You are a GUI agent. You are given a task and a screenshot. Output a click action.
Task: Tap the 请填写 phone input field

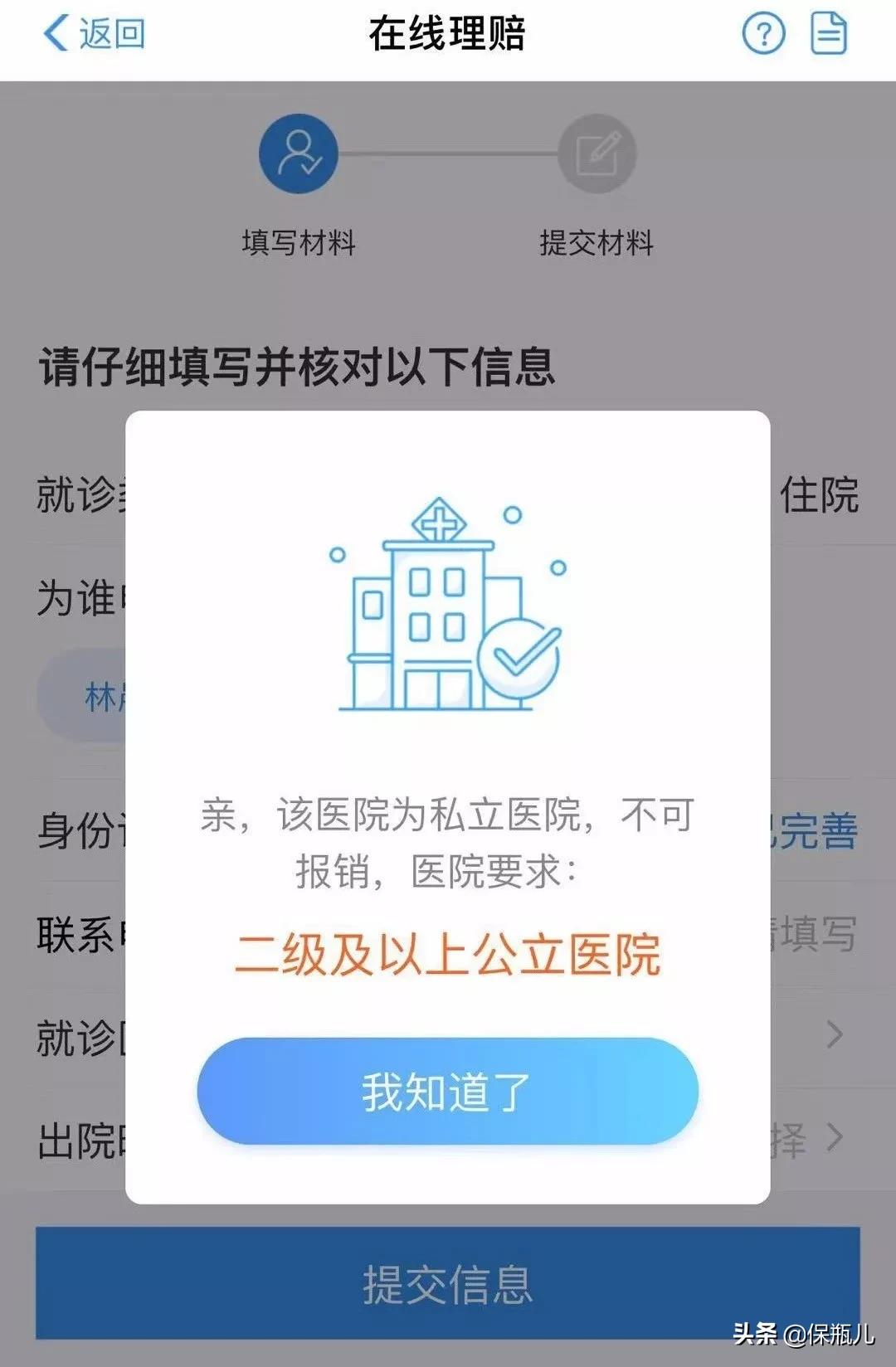[x=817, y=933]
